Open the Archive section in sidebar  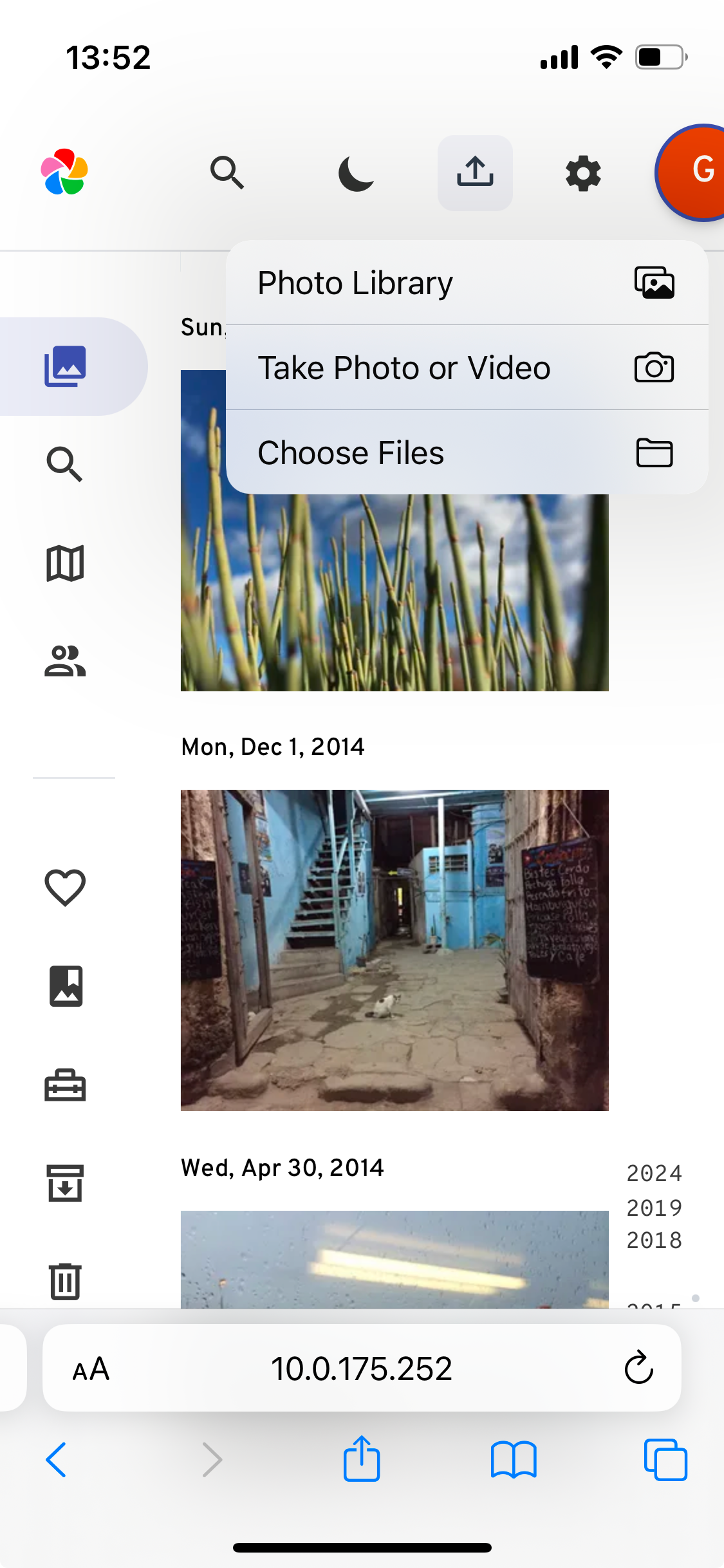(x=65, y=1182)
